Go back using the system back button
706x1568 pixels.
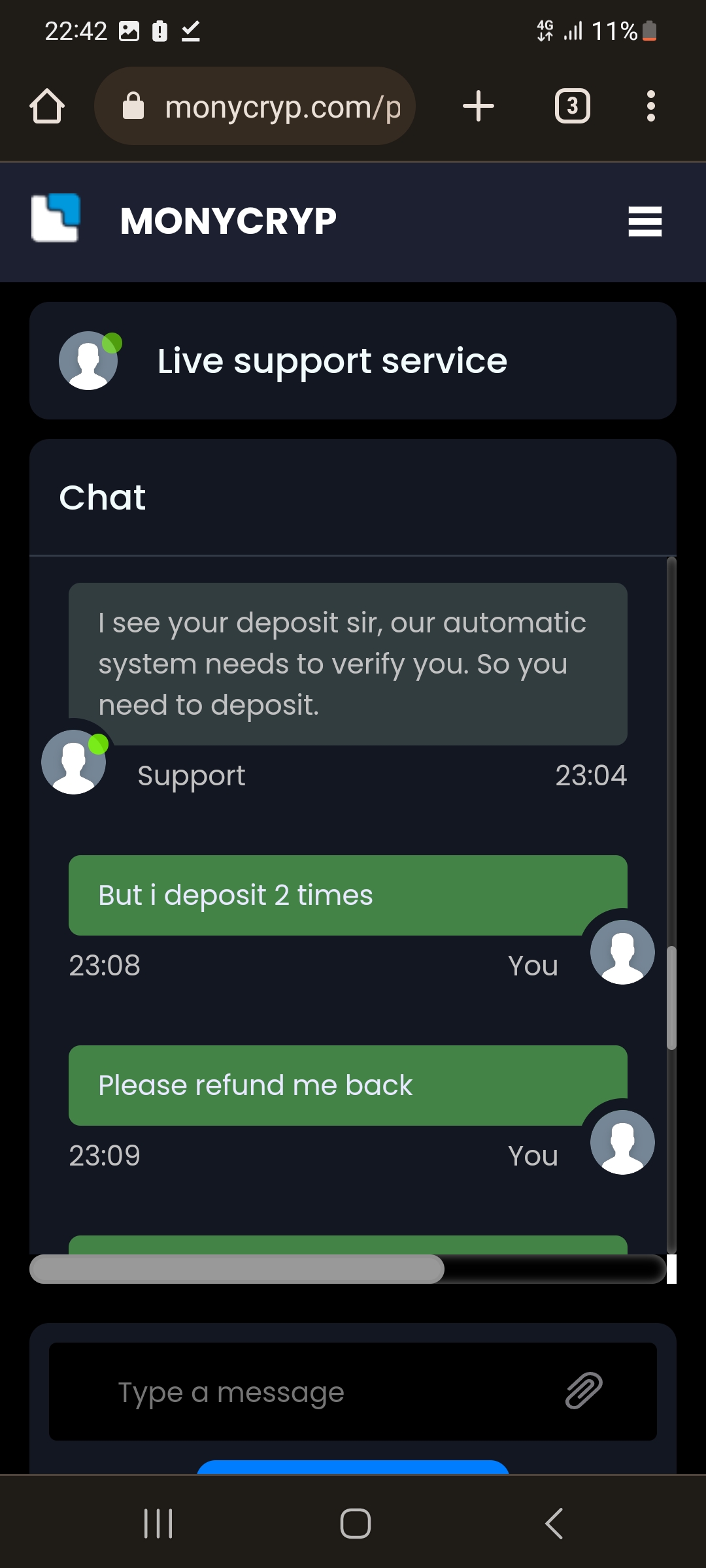554,1524
